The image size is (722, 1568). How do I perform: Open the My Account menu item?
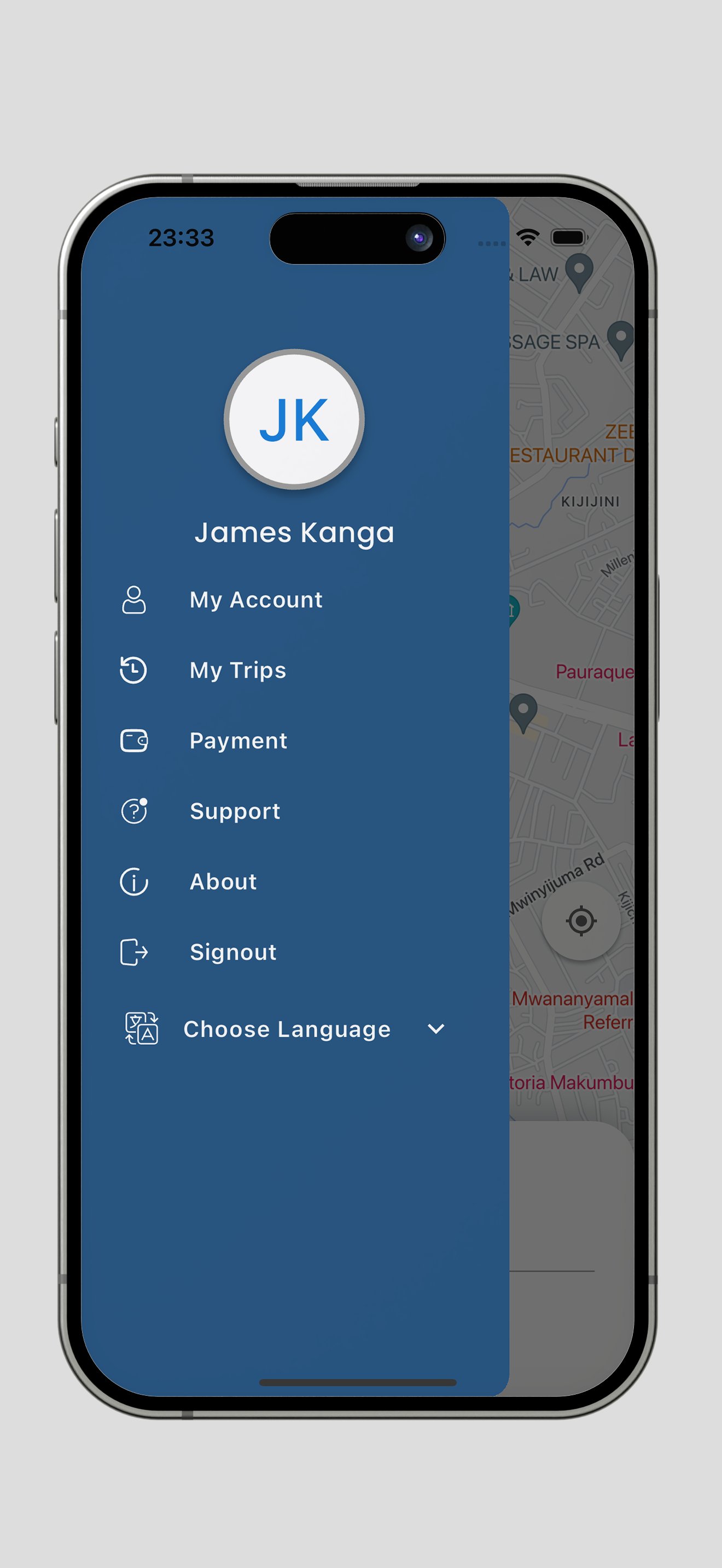[255, 600]
